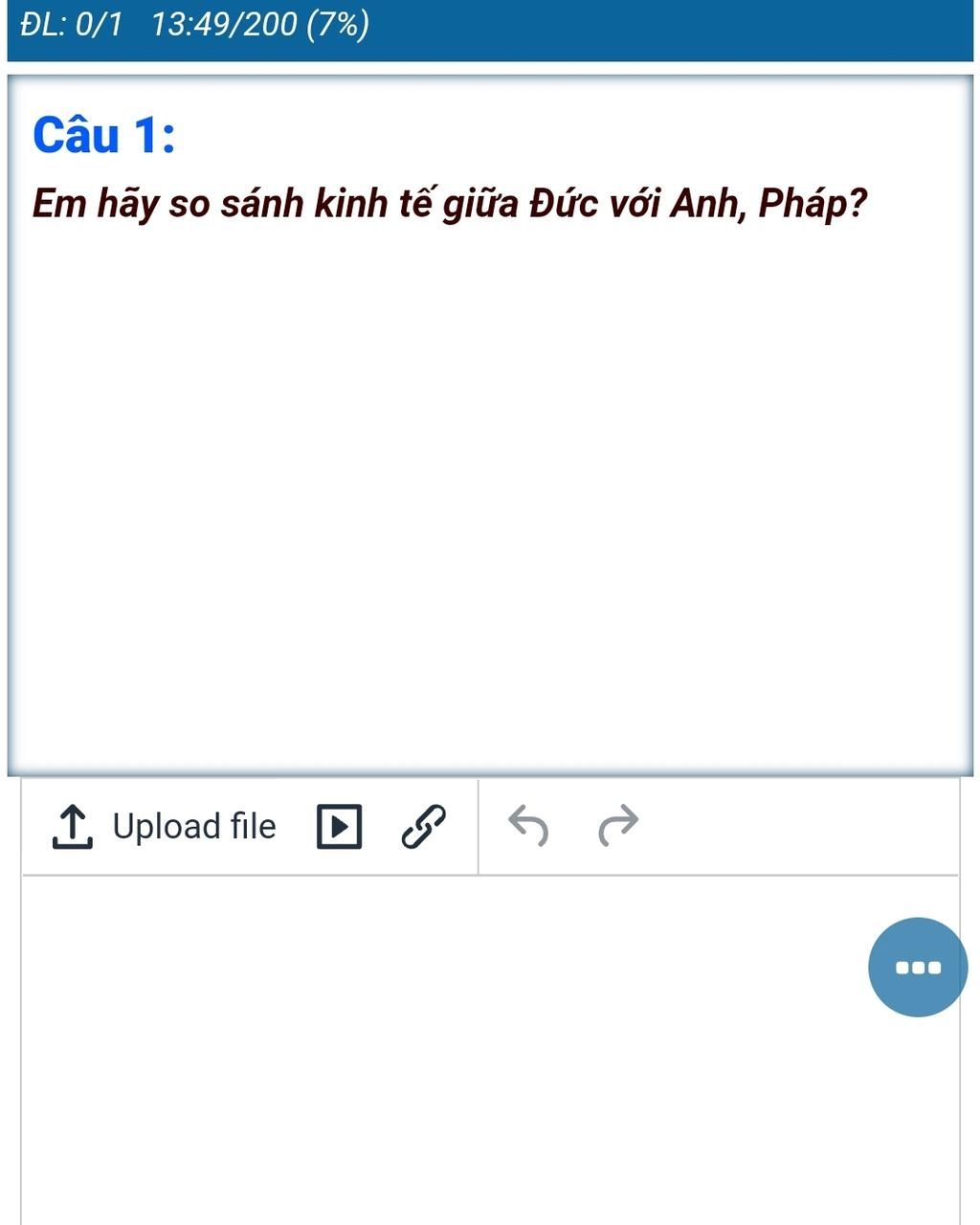Viewport: 980px width, 1225px height.
Task: Undo the last edit
Action: [528, 825]
